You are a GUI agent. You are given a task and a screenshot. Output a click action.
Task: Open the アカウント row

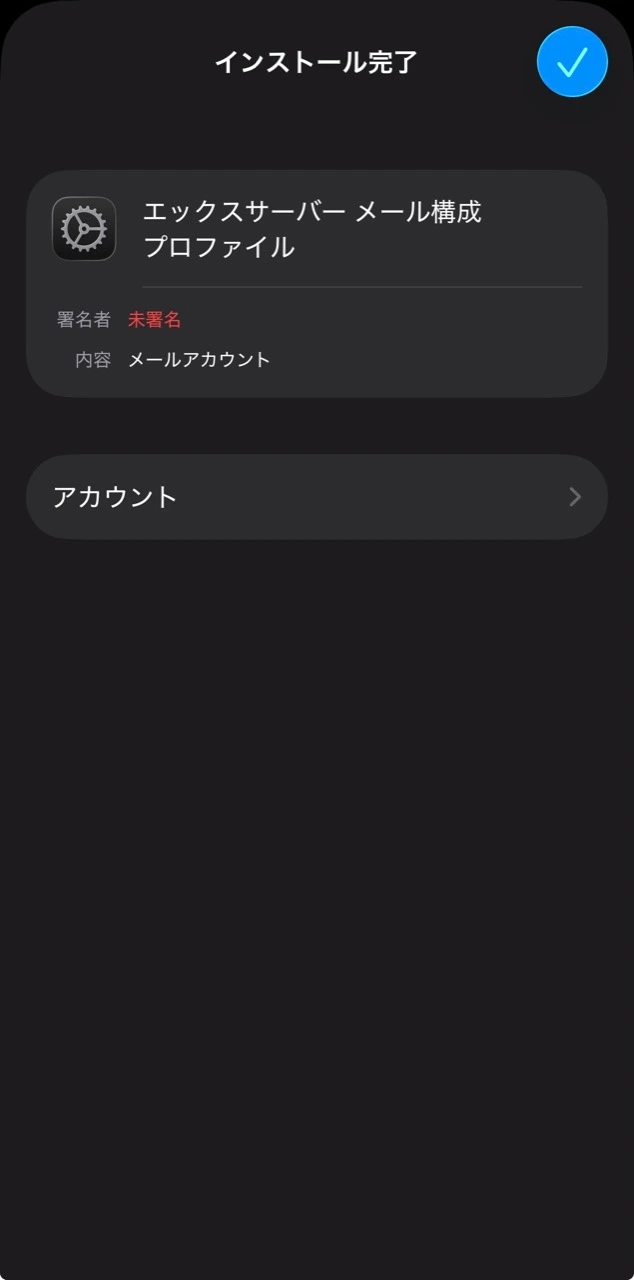pos(317,497)
